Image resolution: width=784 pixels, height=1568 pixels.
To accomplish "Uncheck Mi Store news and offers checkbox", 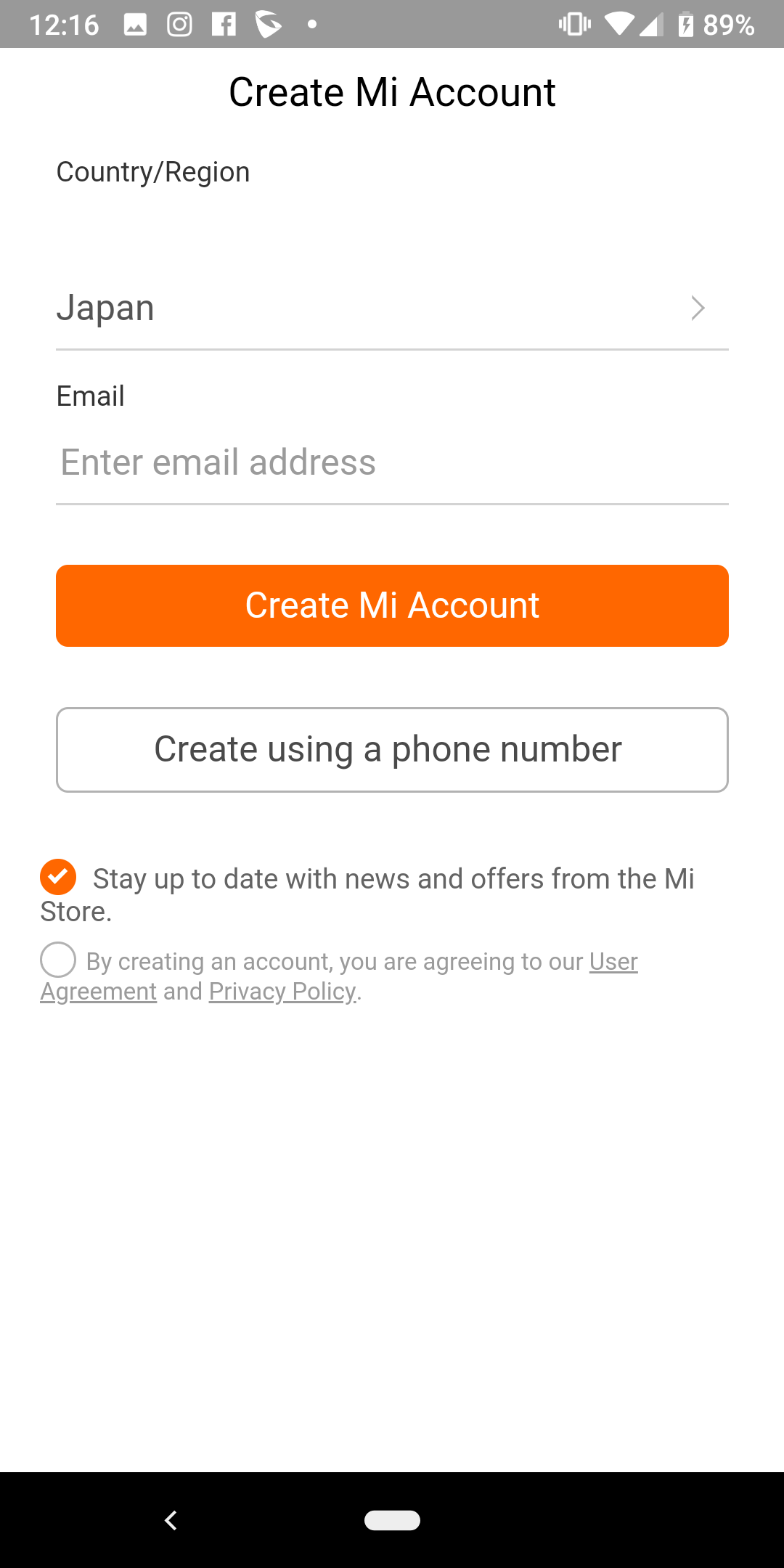I will [58, 877].
